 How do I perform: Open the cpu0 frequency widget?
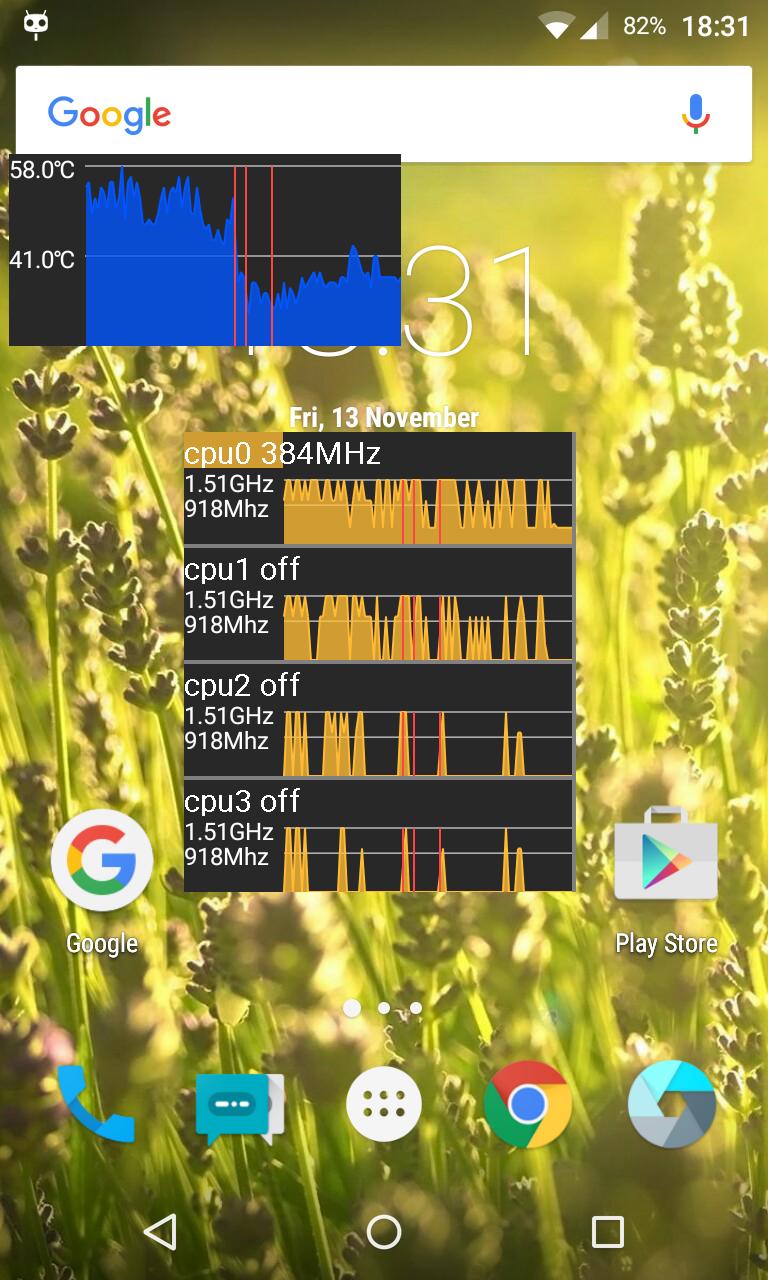(378, 489)
